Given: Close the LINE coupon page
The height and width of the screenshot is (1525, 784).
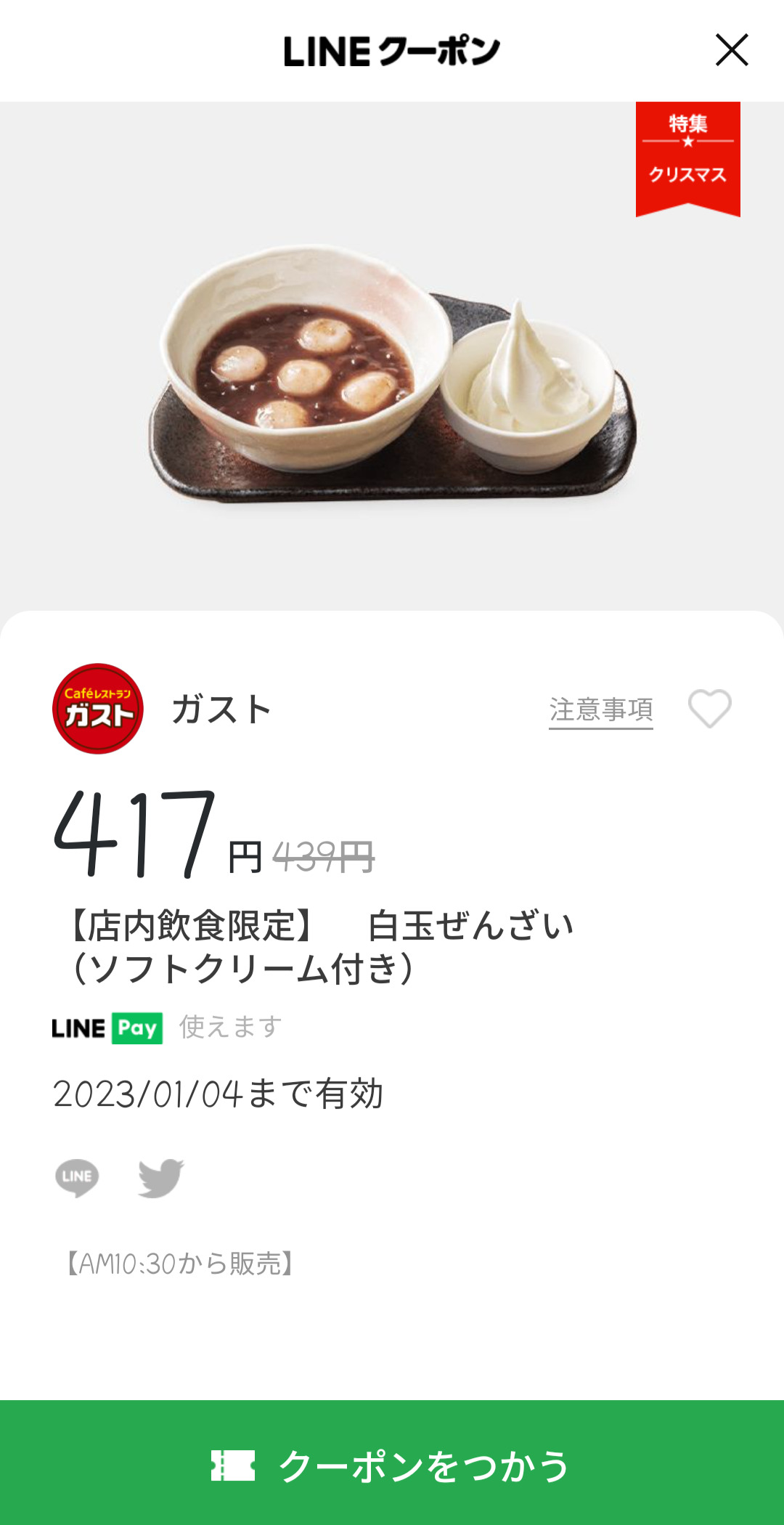Looking at the screenshot, I should pyautogui.click(x=731, y=50).
